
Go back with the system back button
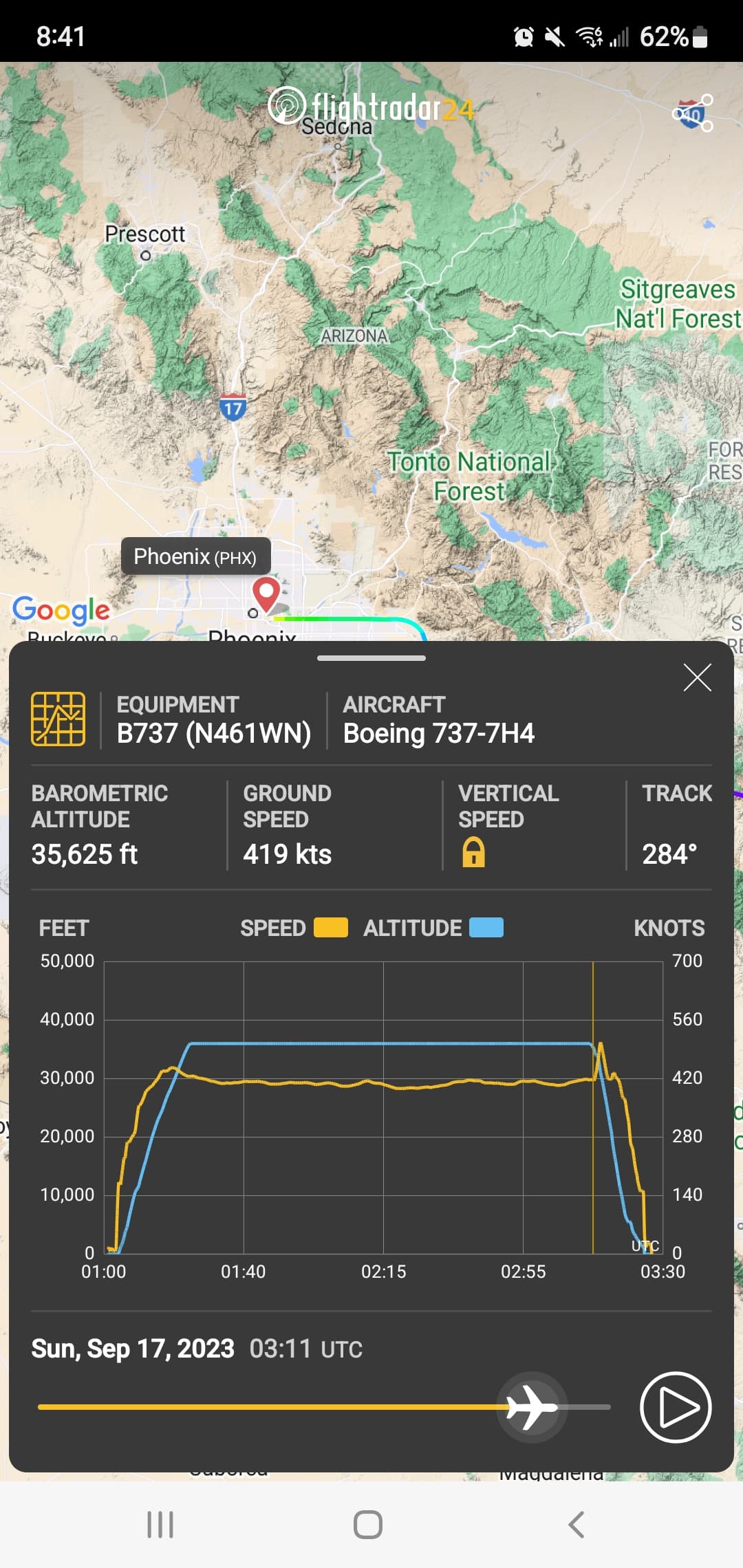(577, 1525)
